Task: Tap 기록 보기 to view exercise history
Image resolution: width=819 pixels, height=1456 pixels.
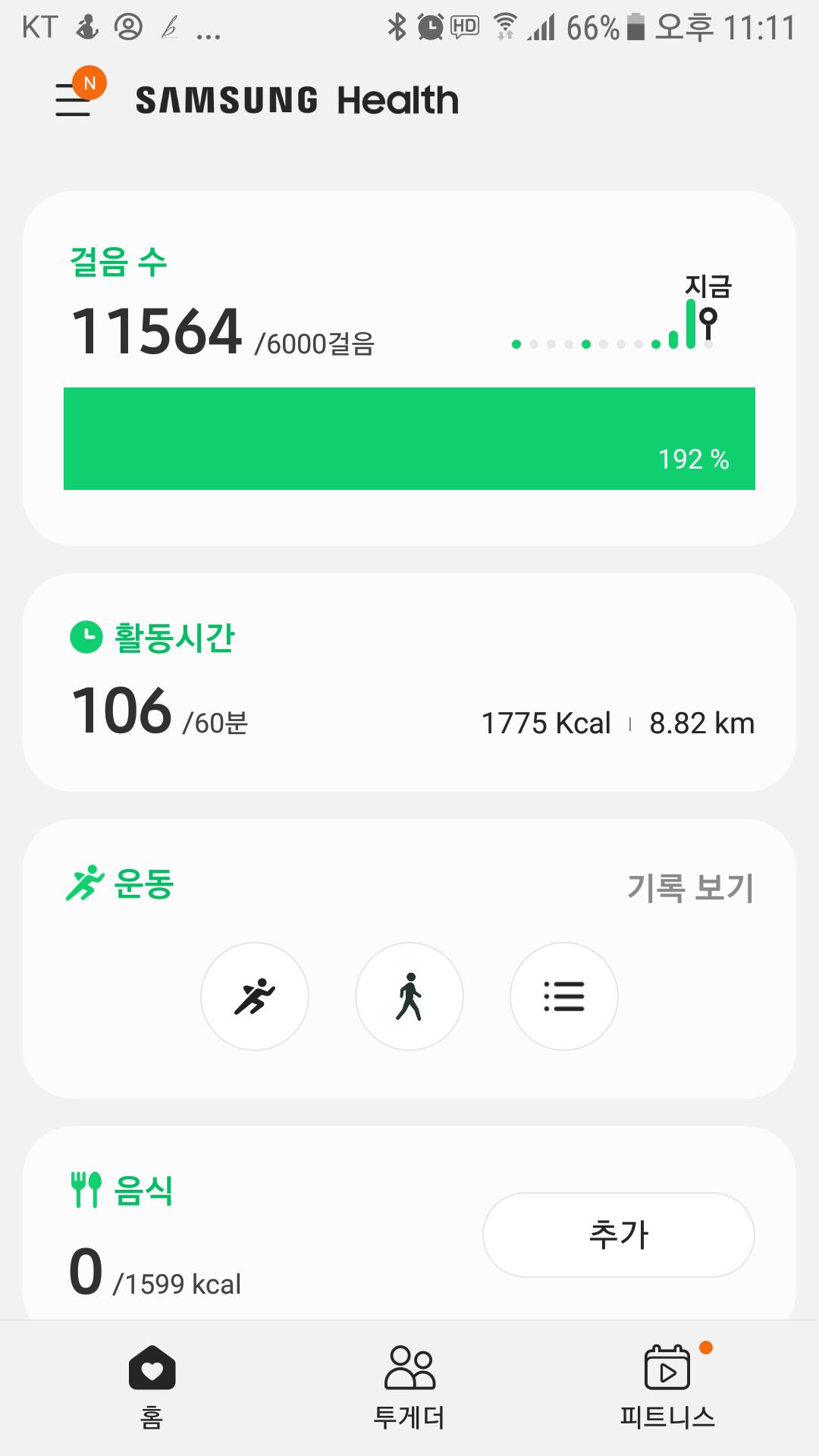Action: pyautogui.click(x=690, y=887)
